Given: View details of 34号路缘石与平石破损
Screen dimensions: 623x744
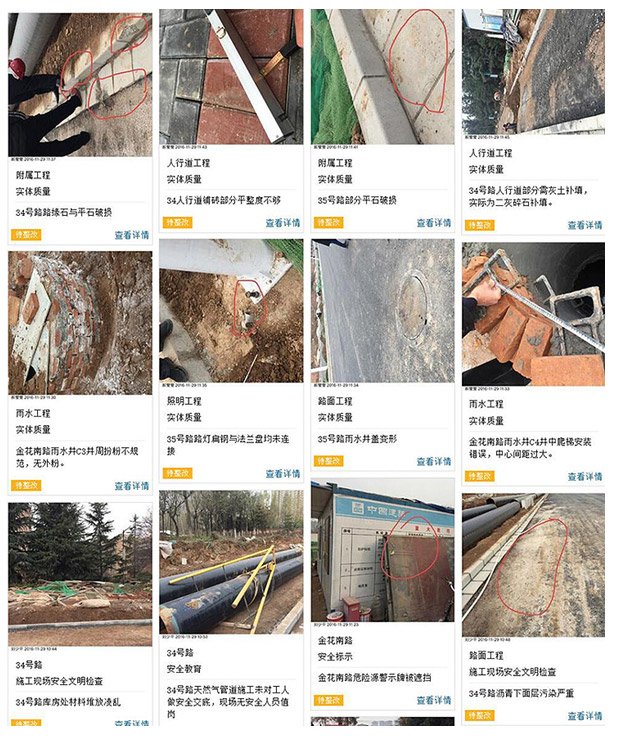Looking at the screenshot, I should pyautogui.click(x=131, y=235).
